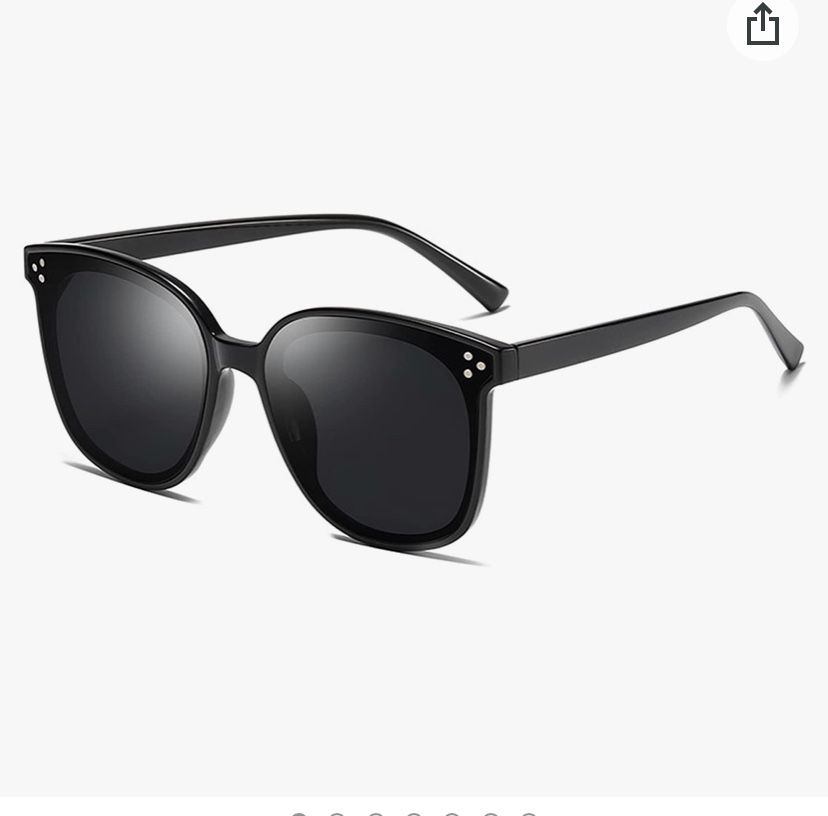Image resolution: width=828 pixels, height=816 pixels.
Task: Open the sunglasses product image full screen
Action: click(414, 391)
